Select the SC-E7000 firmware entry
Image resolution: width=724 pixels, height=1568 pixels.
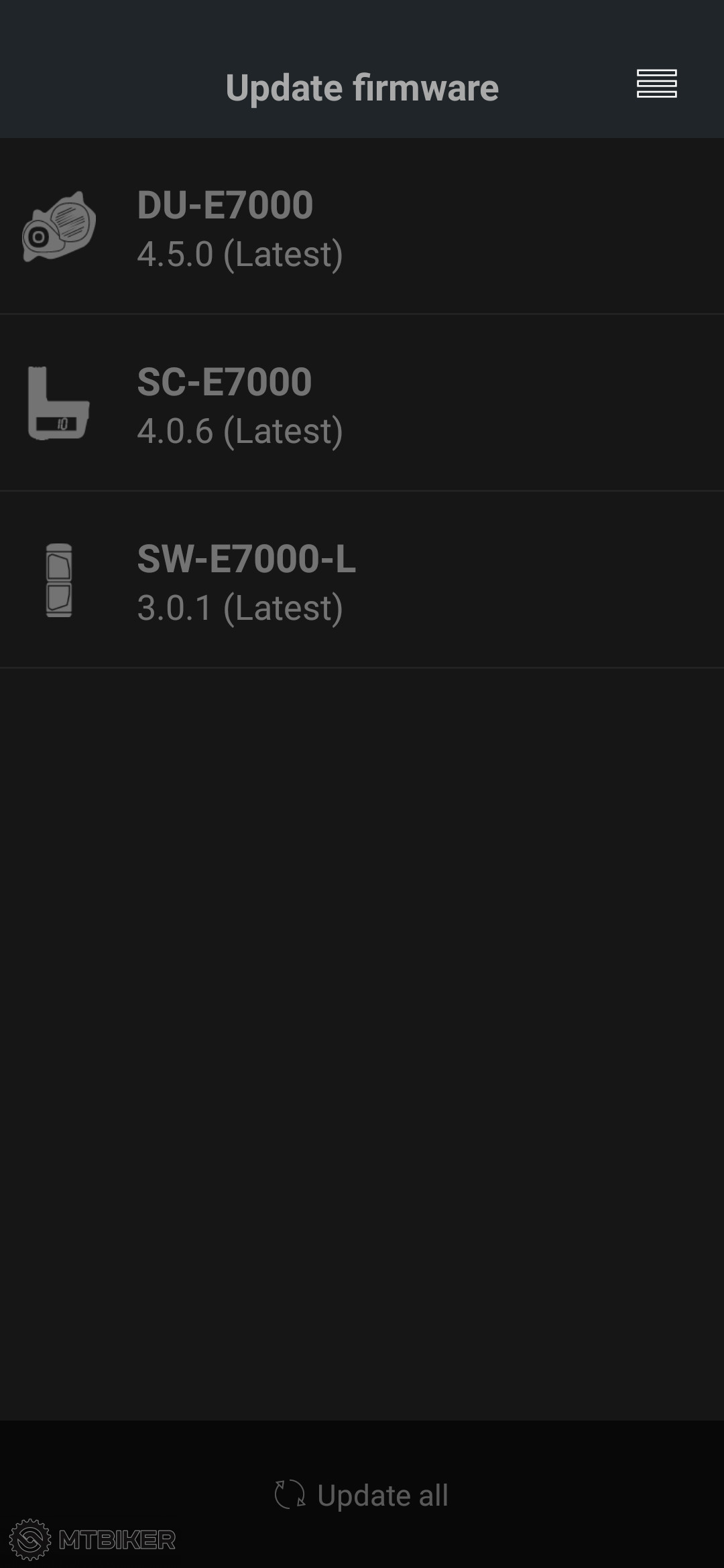coord(362,404)
